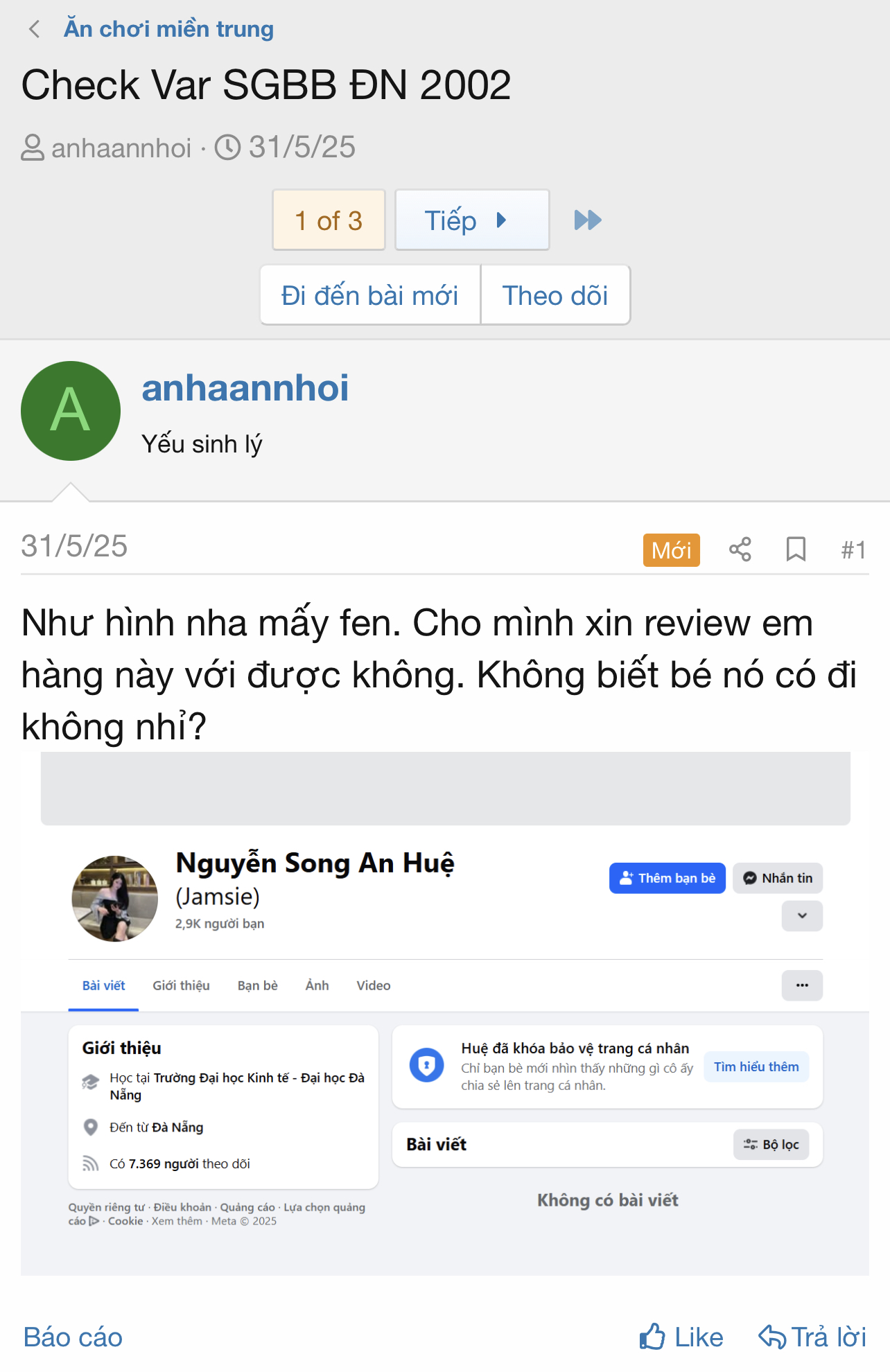Open anhaannhoi's profile from post header
Screen dimensions: 890x1372
click(x=245, y=388)
